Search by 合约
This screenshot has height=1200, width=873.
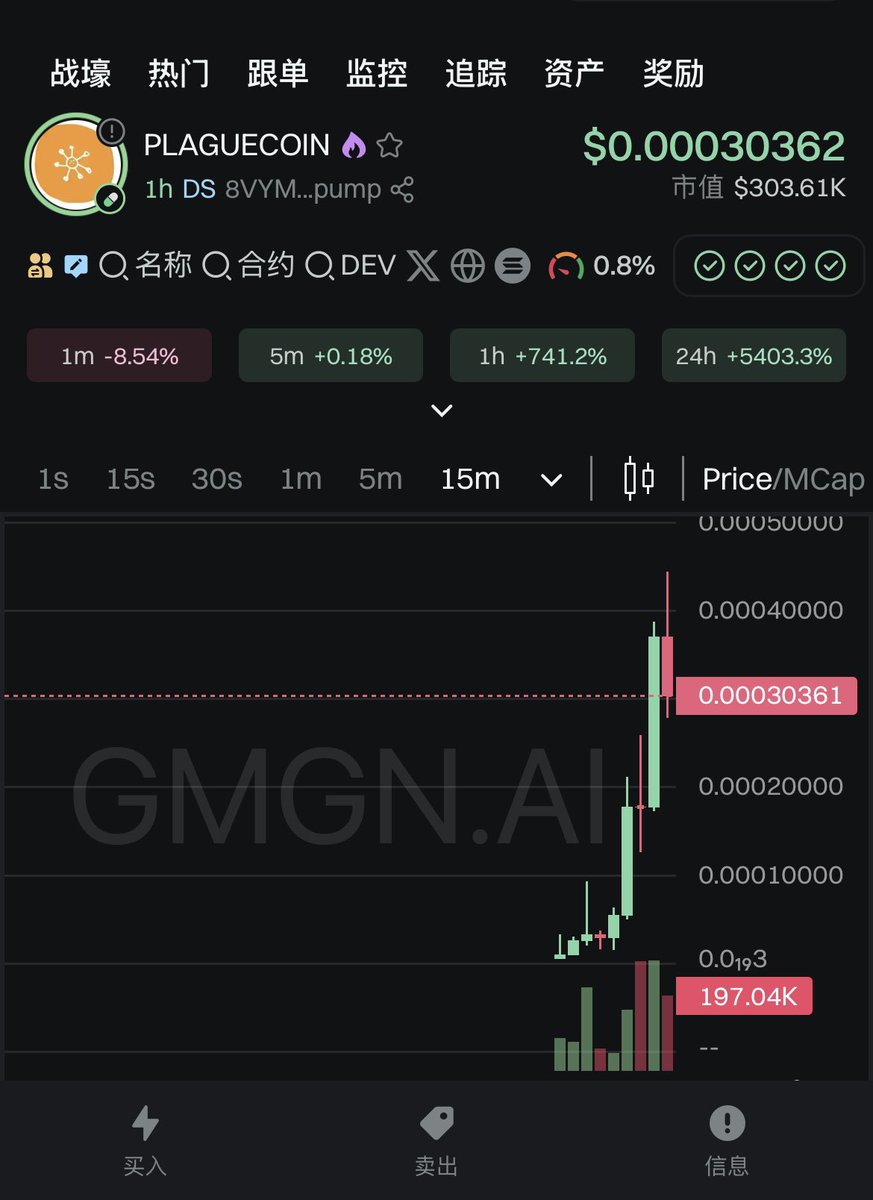pyautogui.click(x=249, y=266)
